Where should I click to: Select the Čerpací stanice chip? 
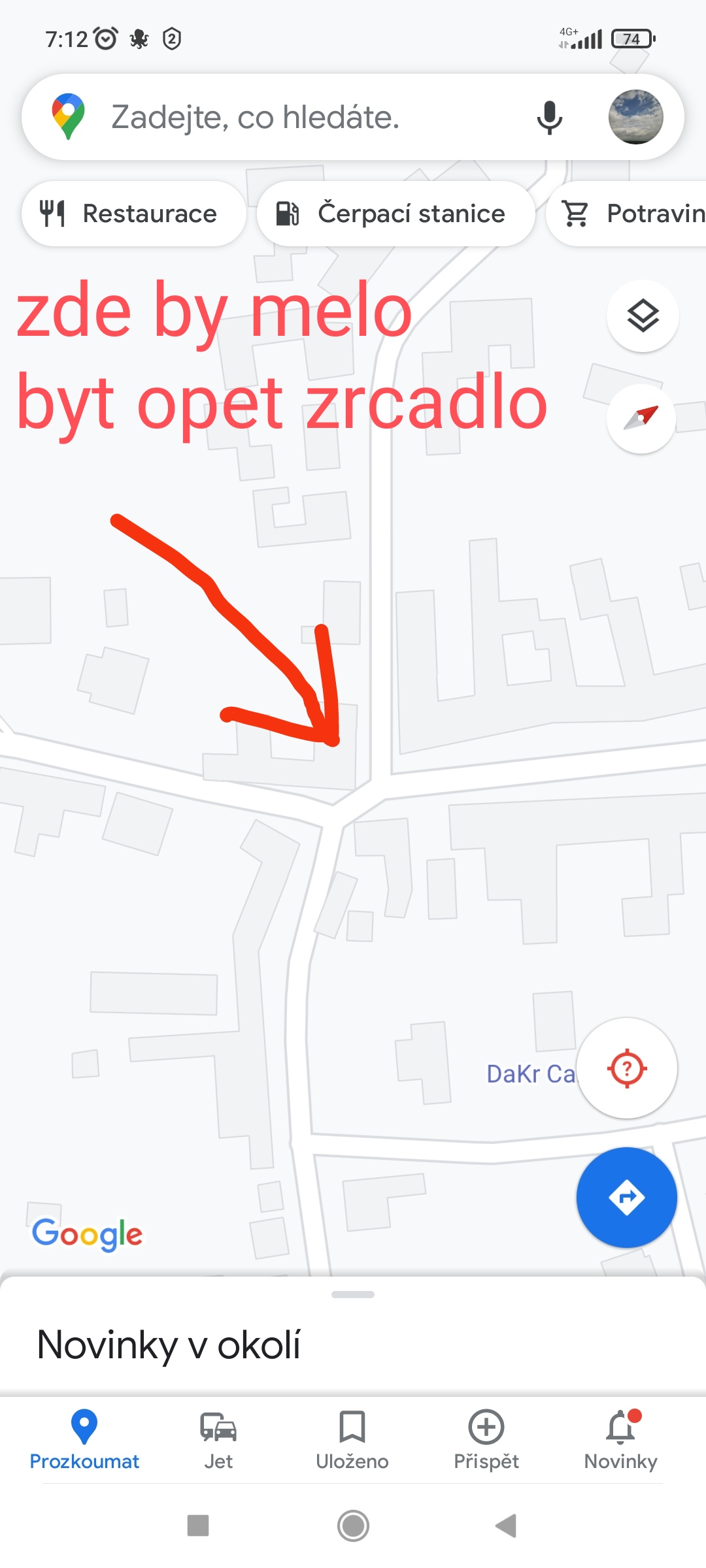click(396, 214)
